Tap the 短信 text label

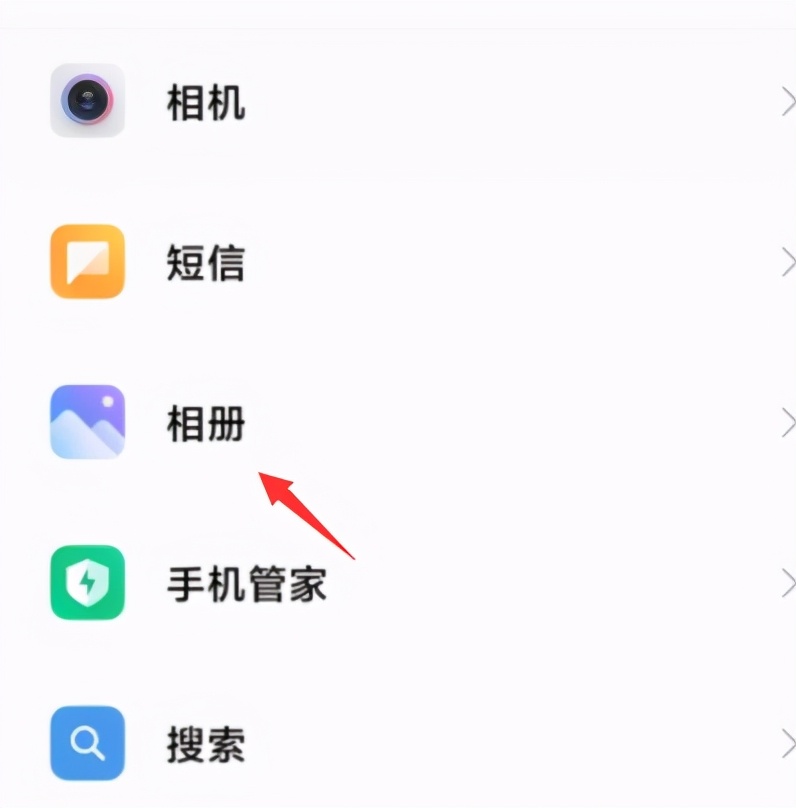[x=204, y=262]
